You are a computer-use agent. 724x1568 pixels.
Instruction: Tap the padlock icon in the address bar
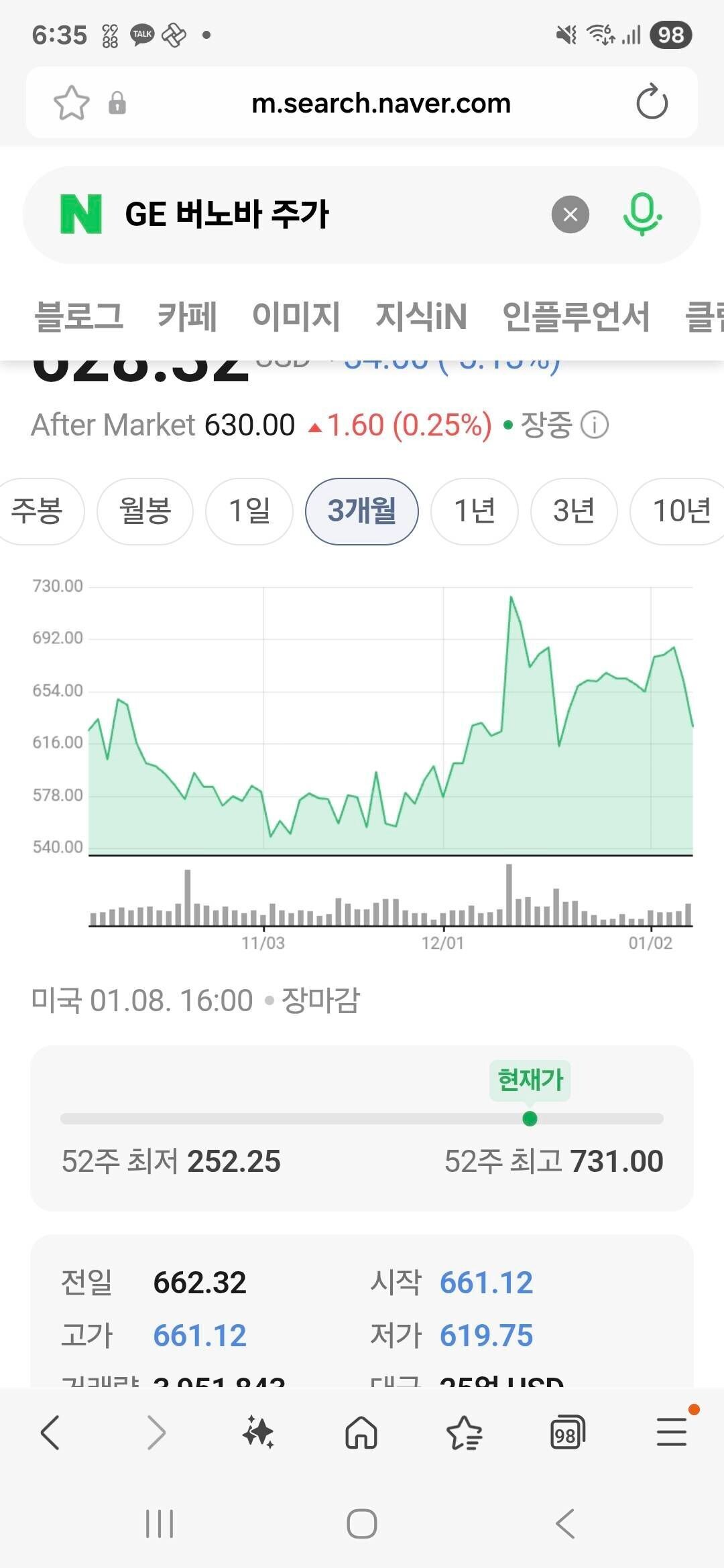(118, 103)
